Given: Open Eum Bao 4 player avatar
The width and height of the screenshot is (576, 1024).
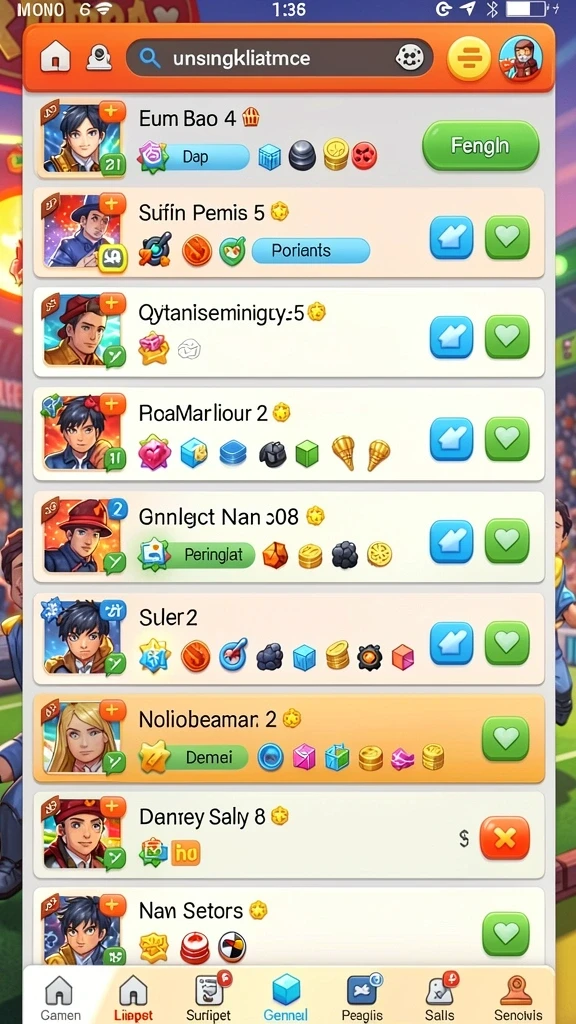Looking at the screenshot, I should (82, 139).
